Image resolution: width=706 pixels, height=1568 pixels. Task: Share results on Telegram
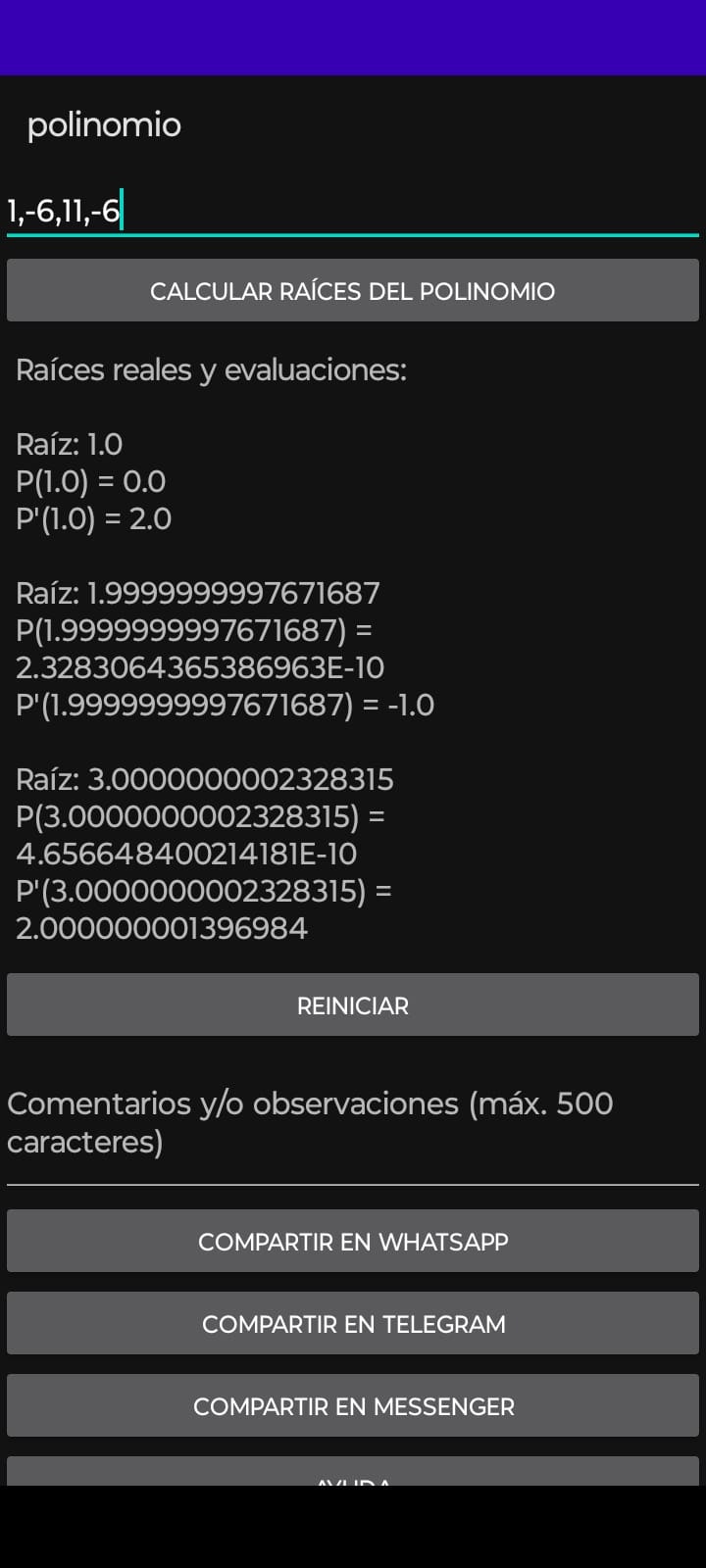point(353,1324)
